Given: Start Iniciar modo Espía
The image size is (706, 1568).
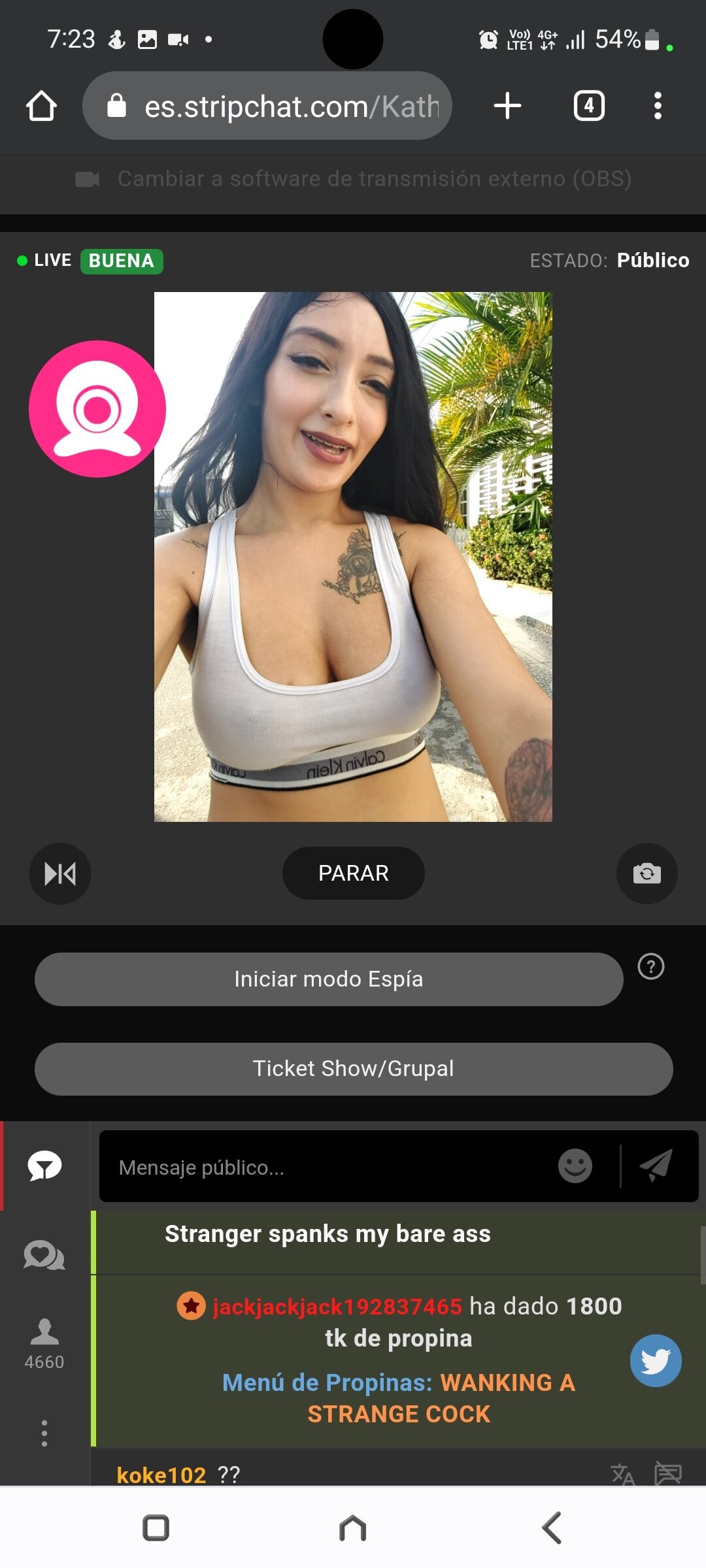Looking at the screenshot, I should [x=328, y=979].
